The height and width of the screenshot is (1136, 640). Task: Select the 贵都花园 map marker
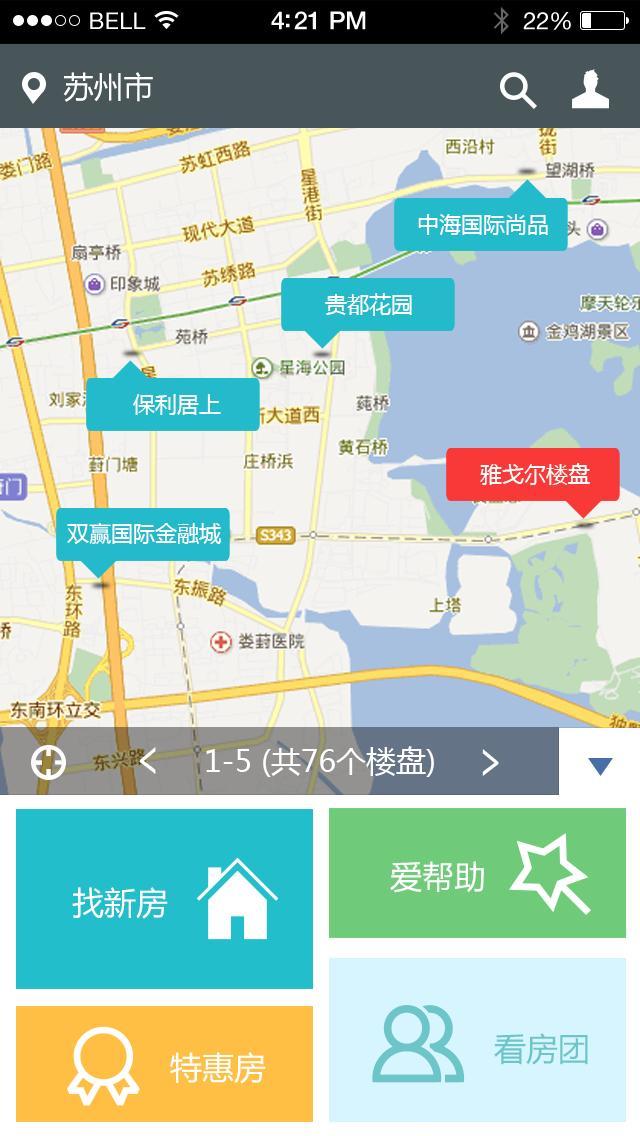367,304
